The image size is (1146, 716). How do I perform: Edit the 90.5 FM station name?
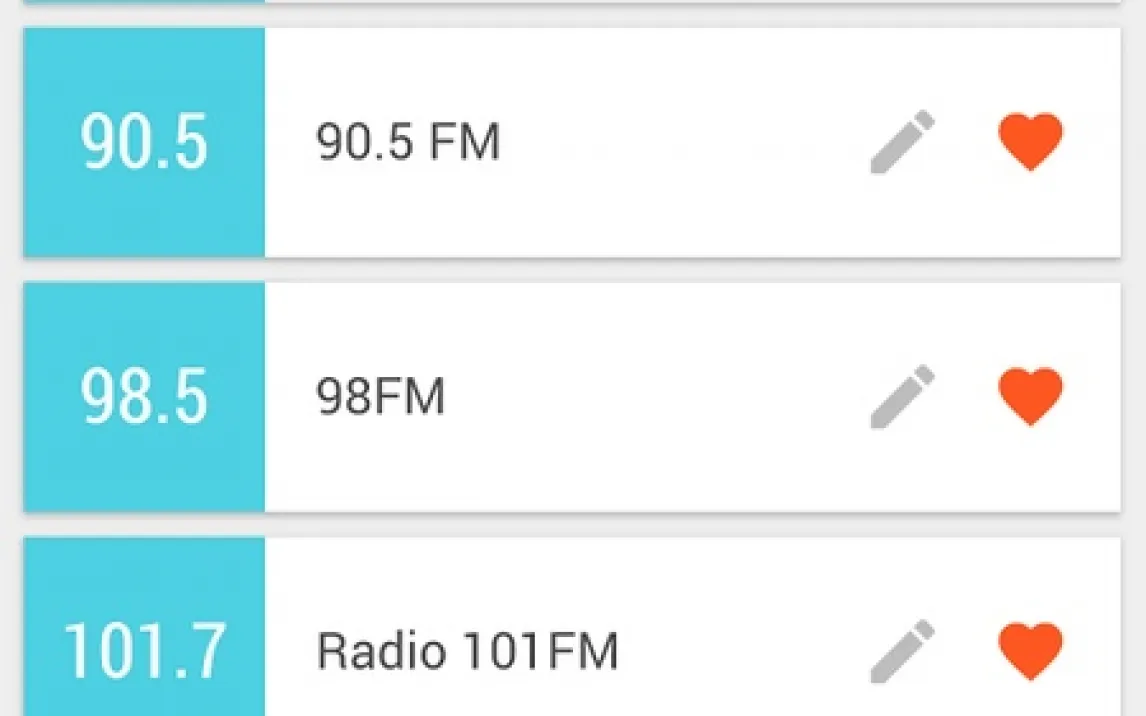pos(902,143)
